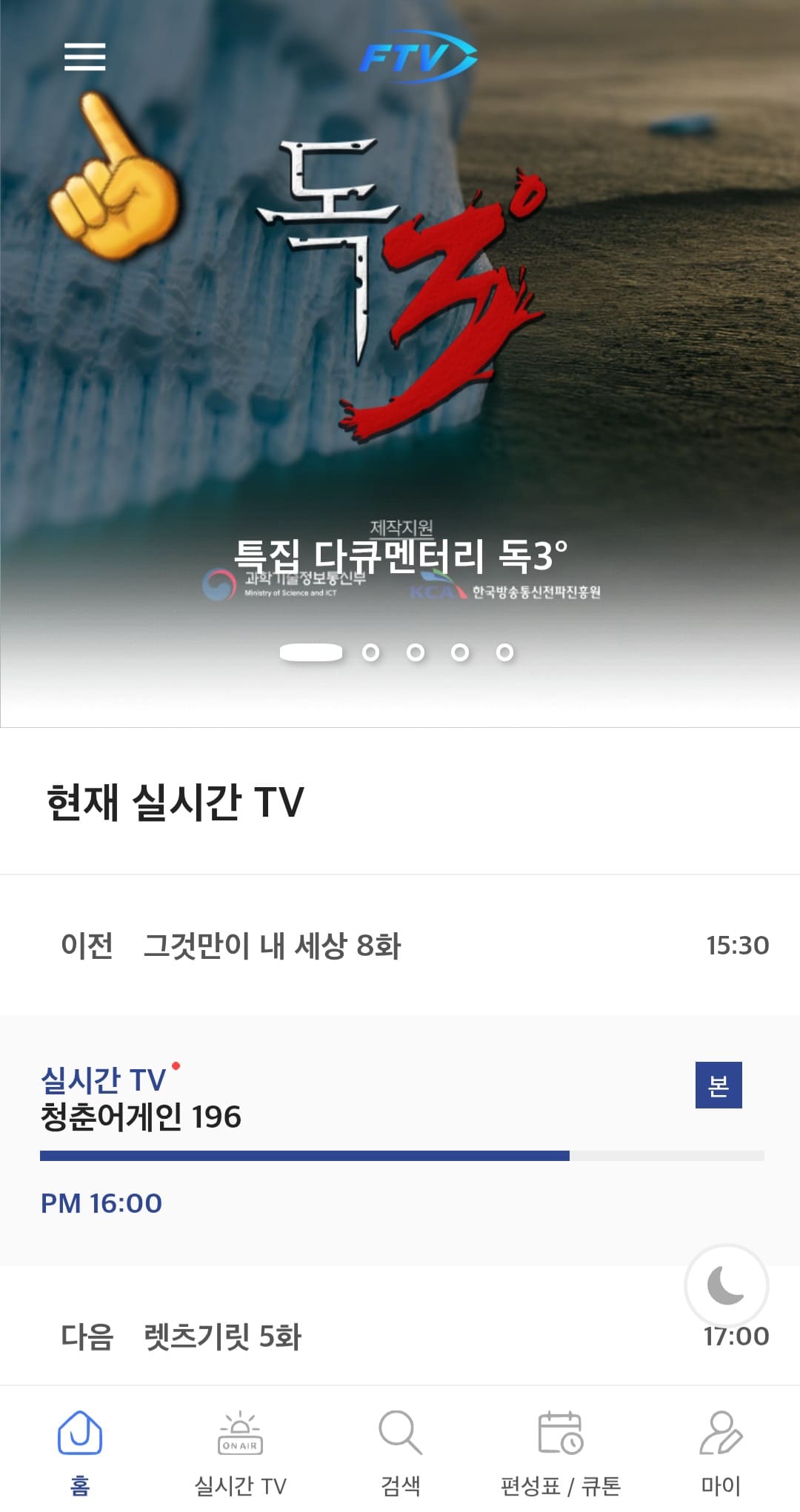Jump to the last carousel dot
The height and width of the screenshot is (1512, 800).
click(x=507, y=653)
